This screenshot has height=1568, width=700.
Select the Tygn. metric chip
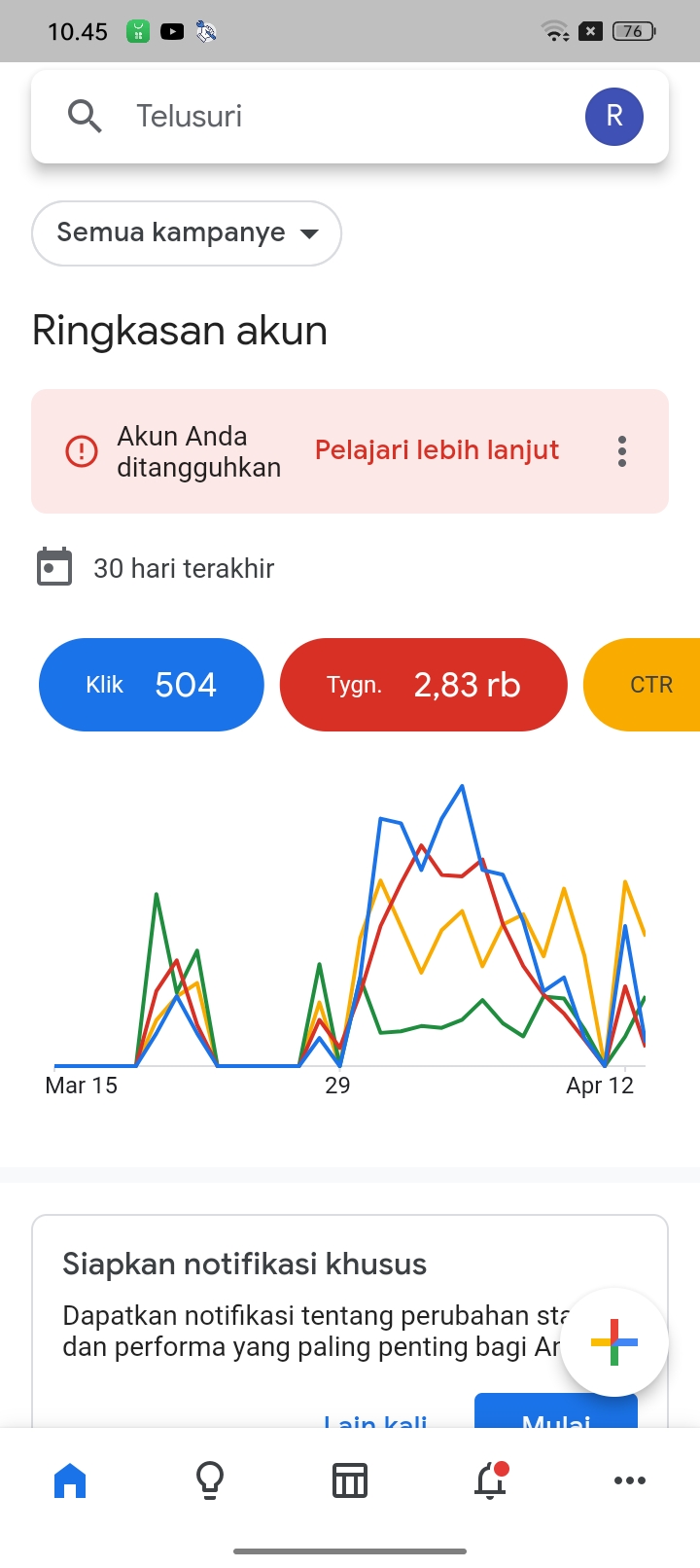click(x=423, y=685)
